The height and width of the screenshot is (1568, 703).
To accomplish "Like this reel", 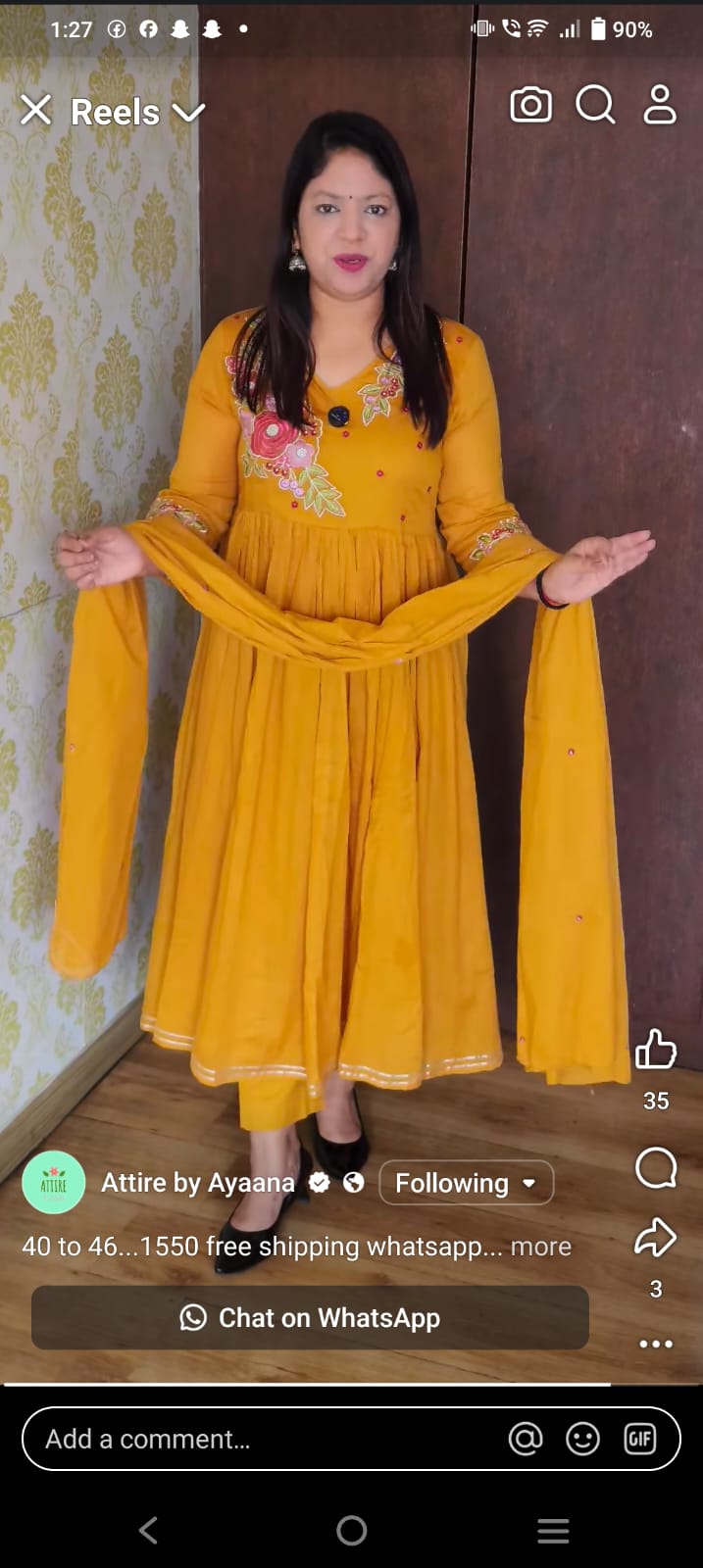I will click(x=656, y=1050).
